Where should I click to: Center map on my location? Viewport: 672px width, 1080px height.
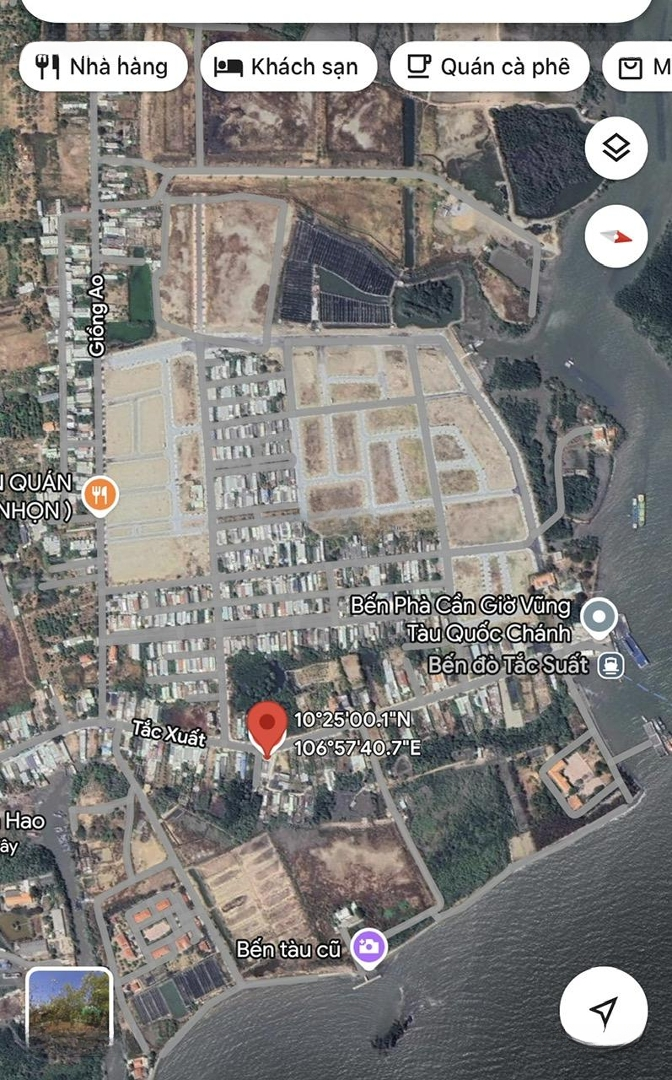603,1011
